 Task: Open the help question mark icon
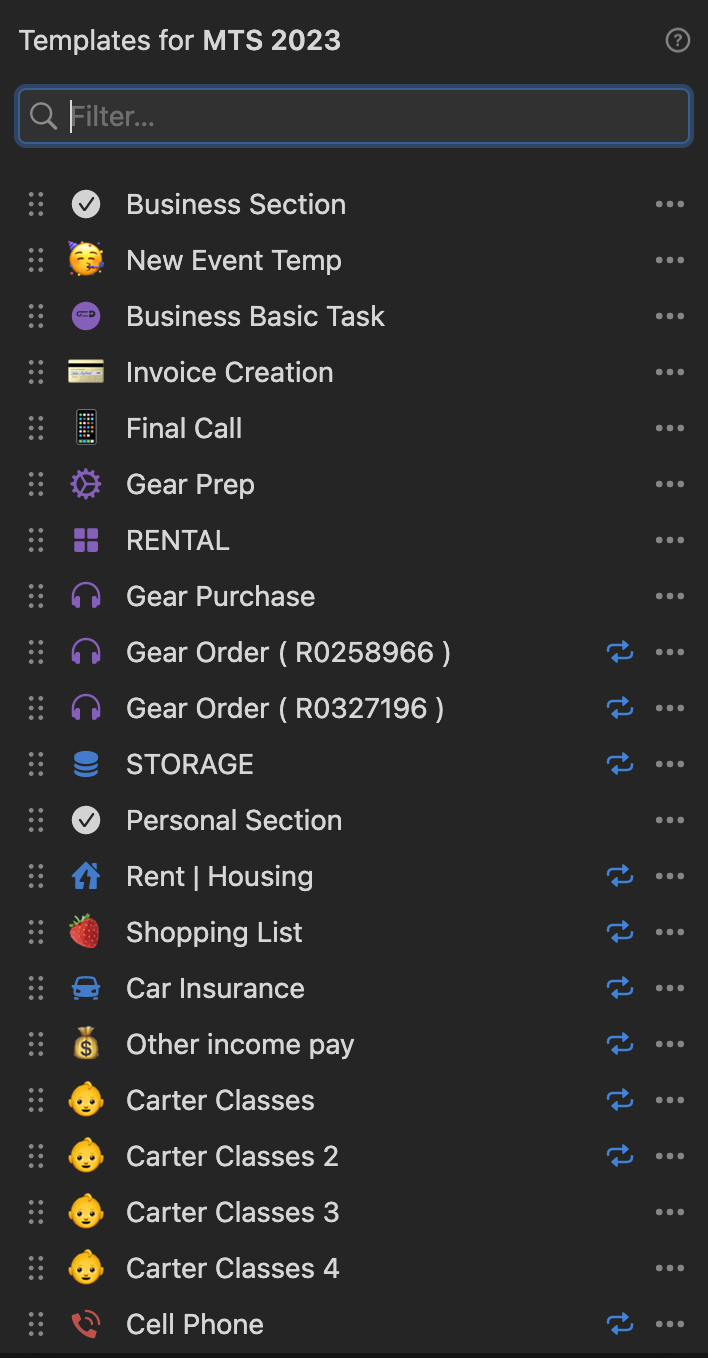point(677,41)
